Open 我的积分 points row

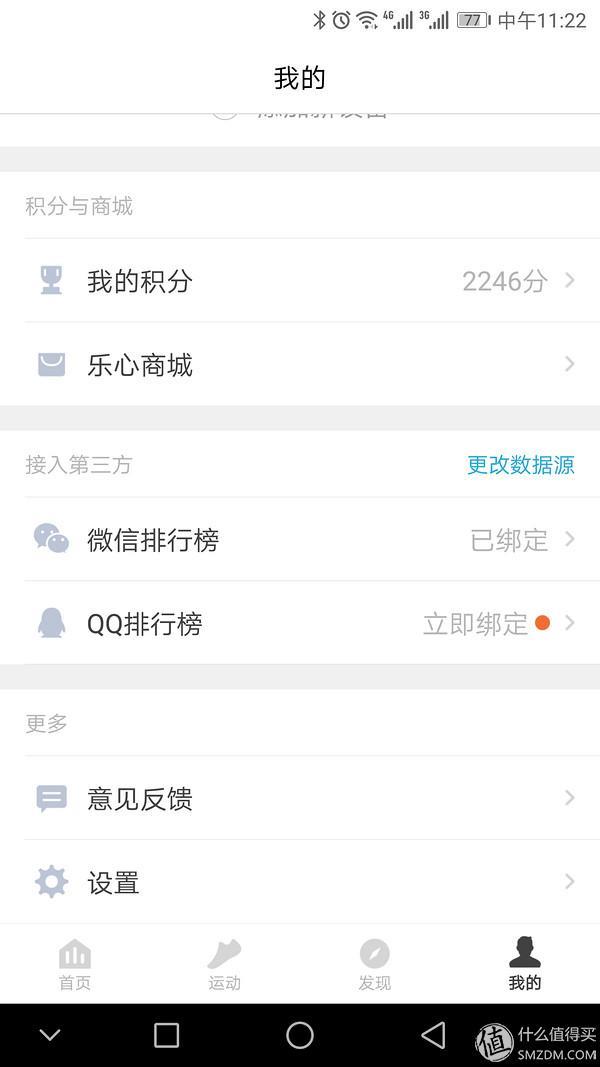pos(300,280)
